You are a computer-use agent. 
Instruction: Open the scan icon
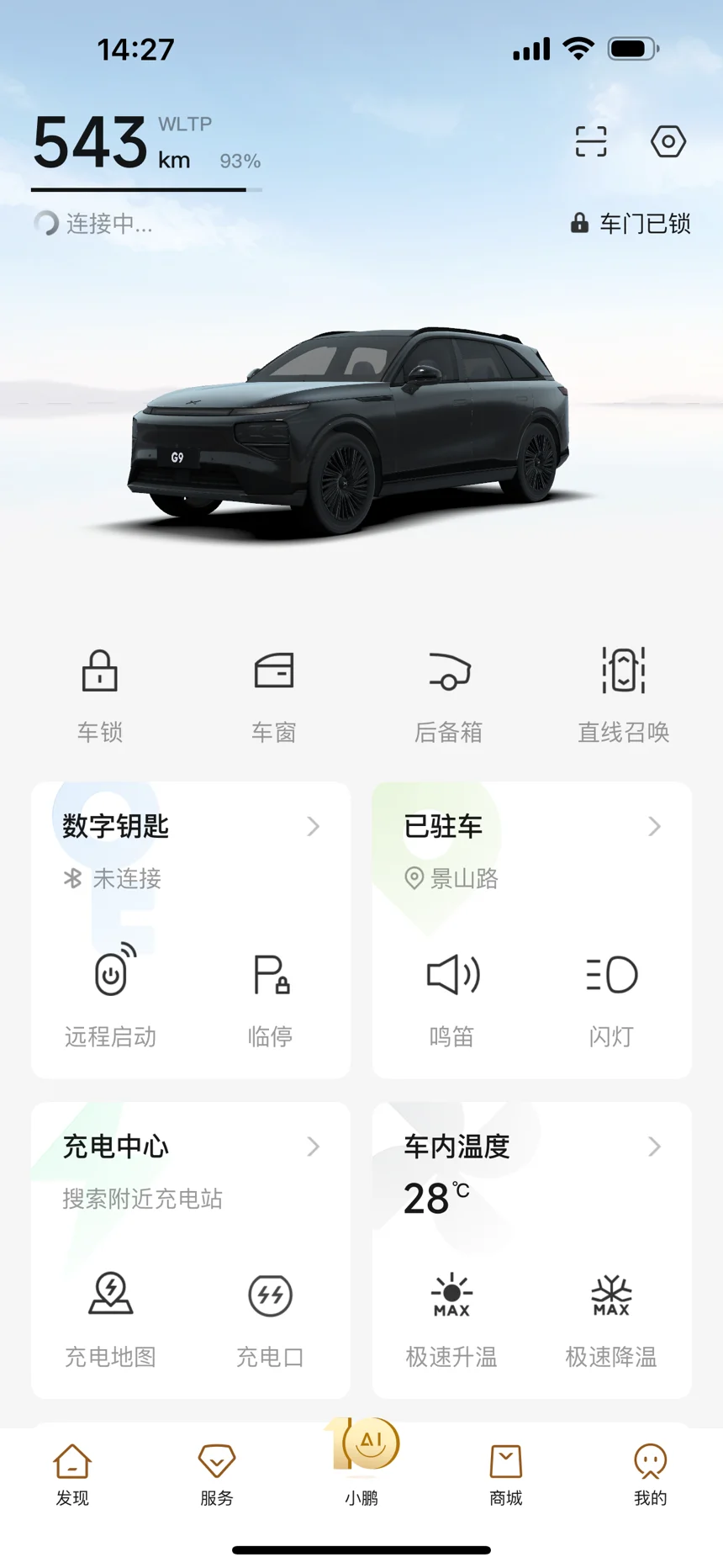[x=590, y=141]
